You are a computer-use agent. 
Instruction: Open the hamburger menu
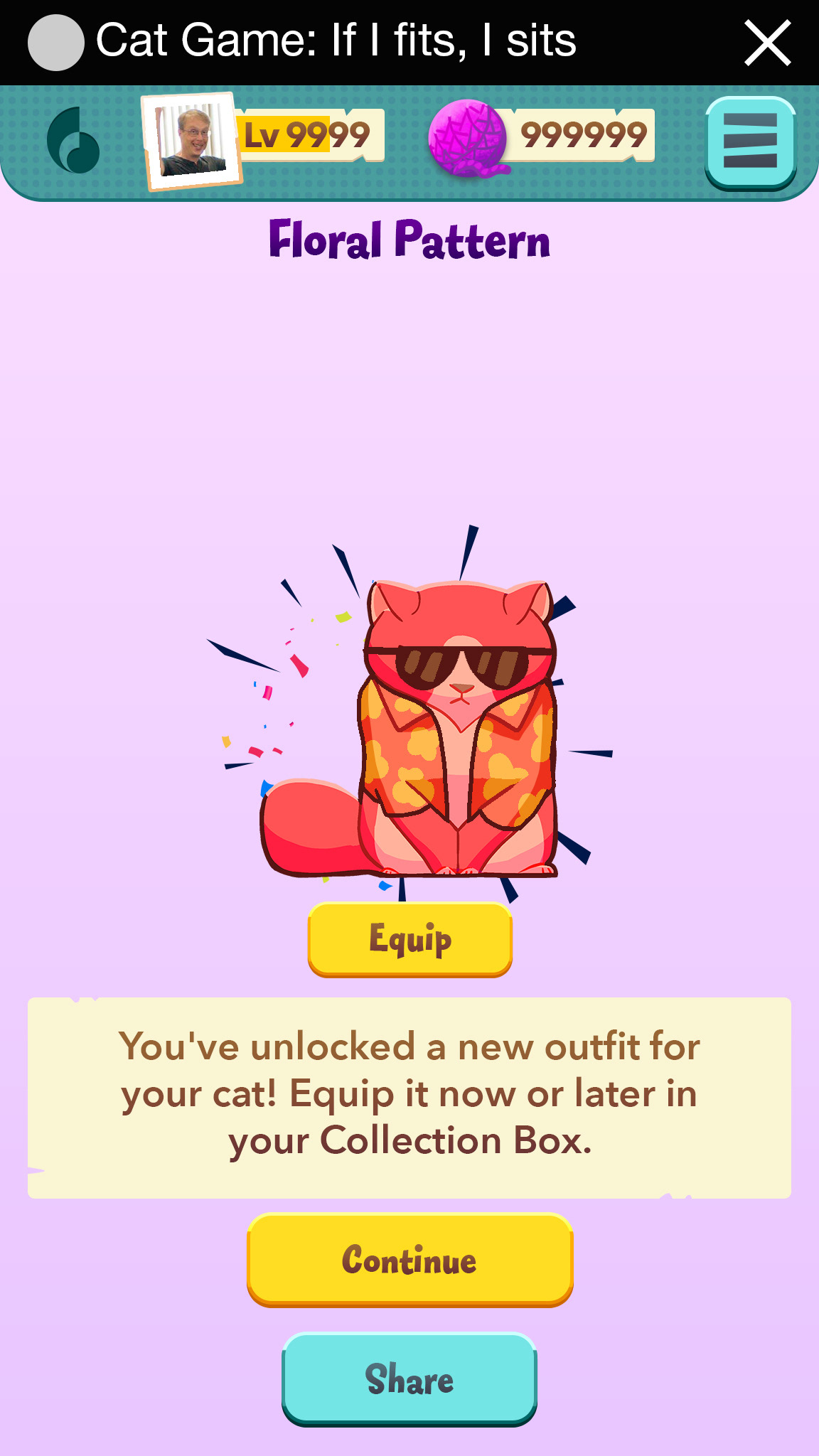(751, 142)
